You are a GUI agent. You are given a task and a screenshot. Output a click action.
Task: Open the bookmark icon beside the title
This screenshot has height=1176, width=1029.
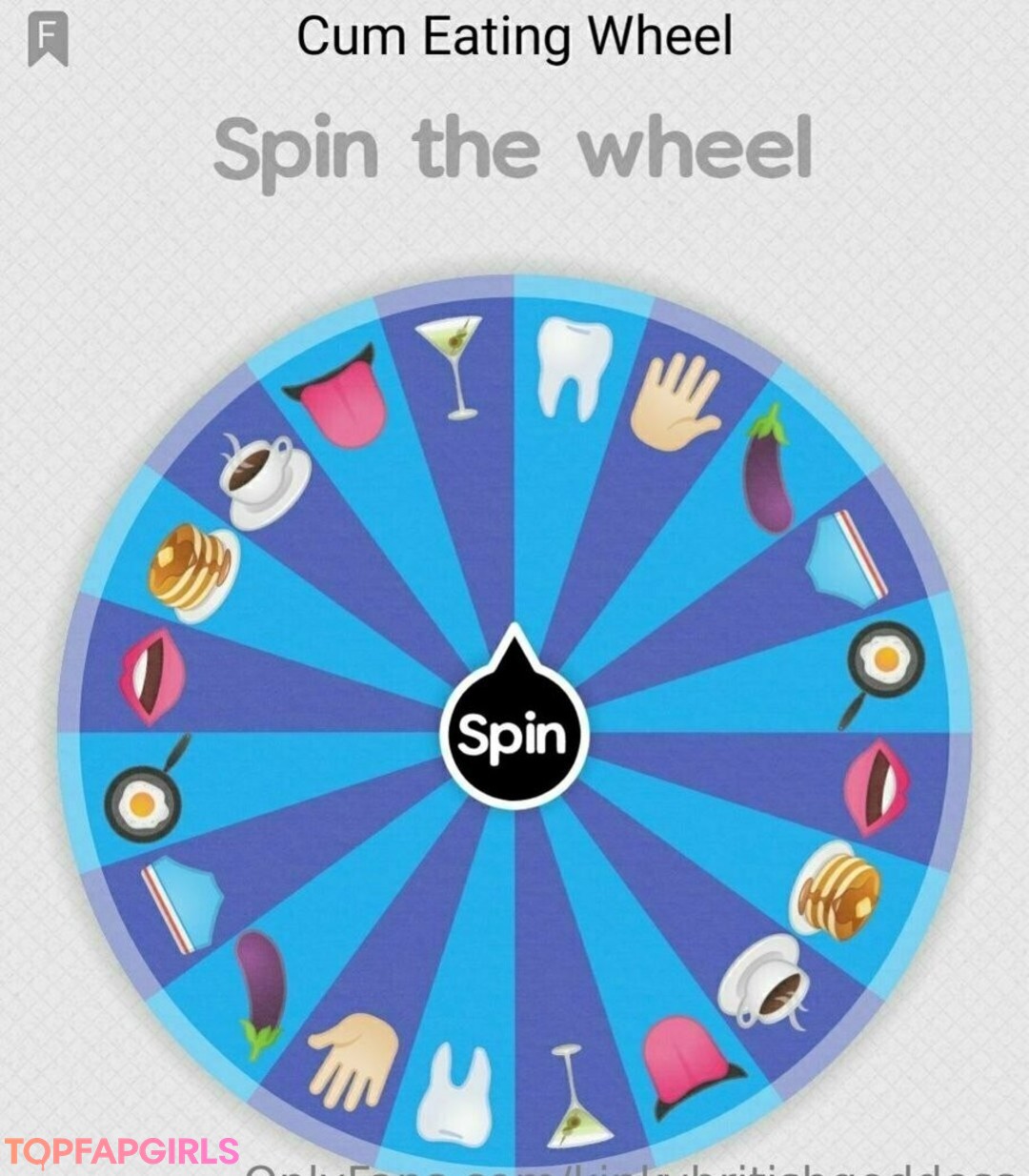[48, 38]
